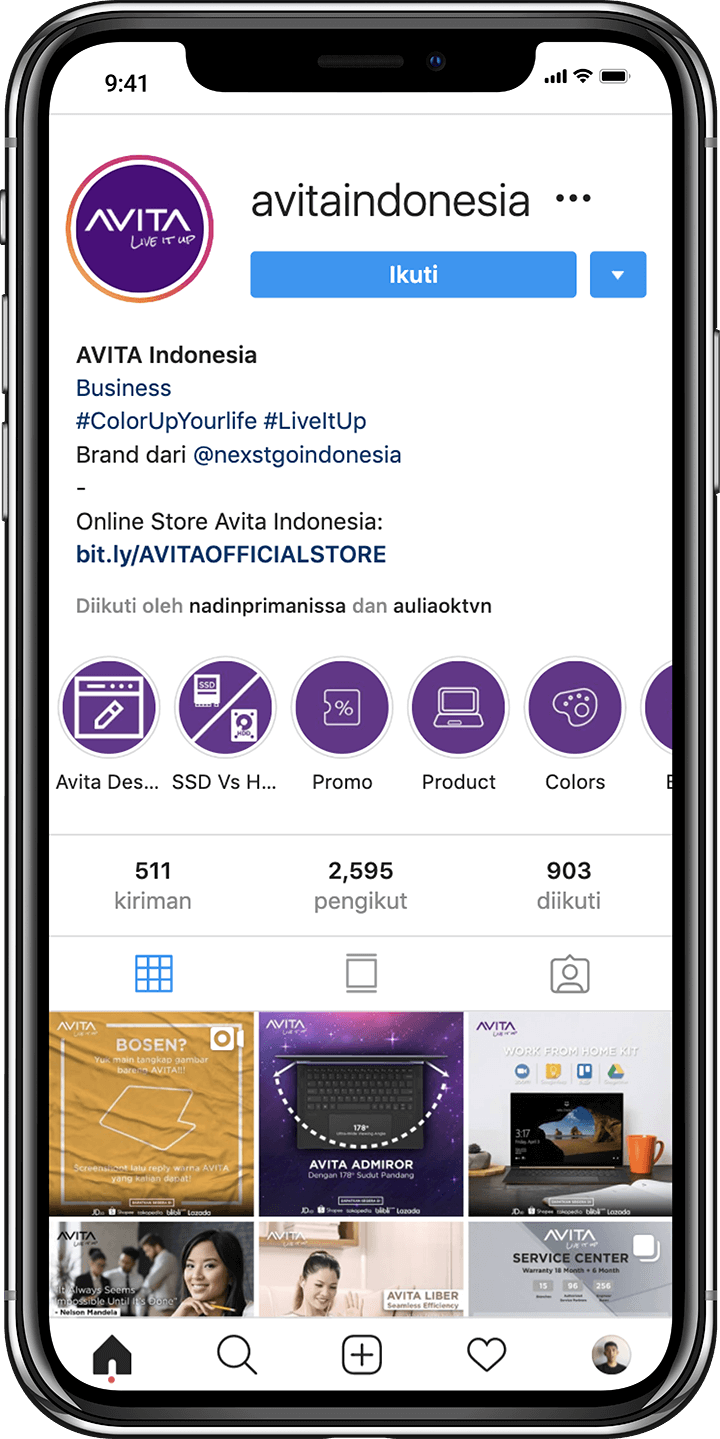
Task: Show the 903 diikuti list
Action: tap(568, 885)
